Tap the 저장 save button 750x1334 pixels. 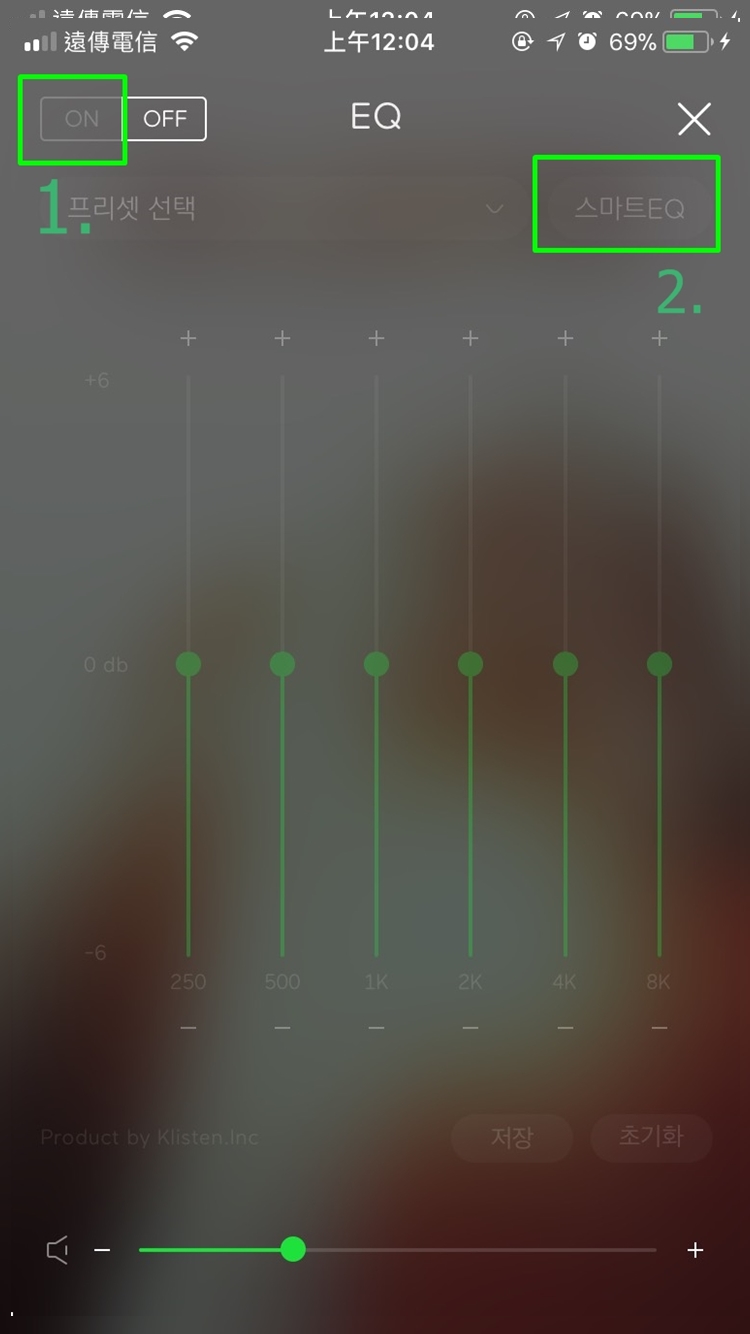[511, 1137]
